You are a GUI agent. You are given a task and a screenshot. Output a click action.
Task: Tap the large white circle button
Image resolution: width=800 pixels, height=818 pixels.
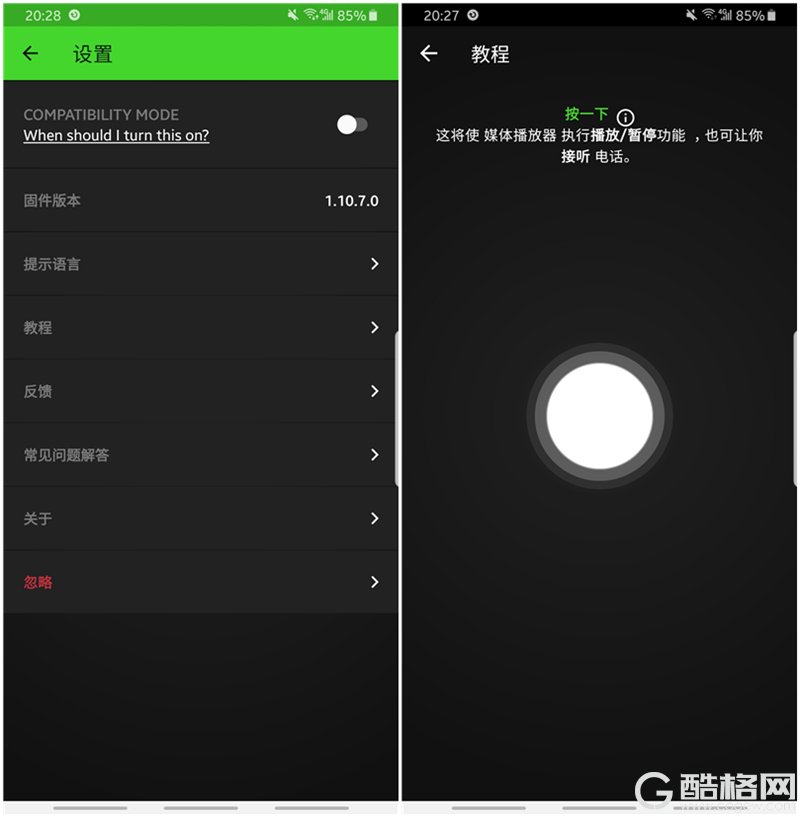[x=600, y=416]
